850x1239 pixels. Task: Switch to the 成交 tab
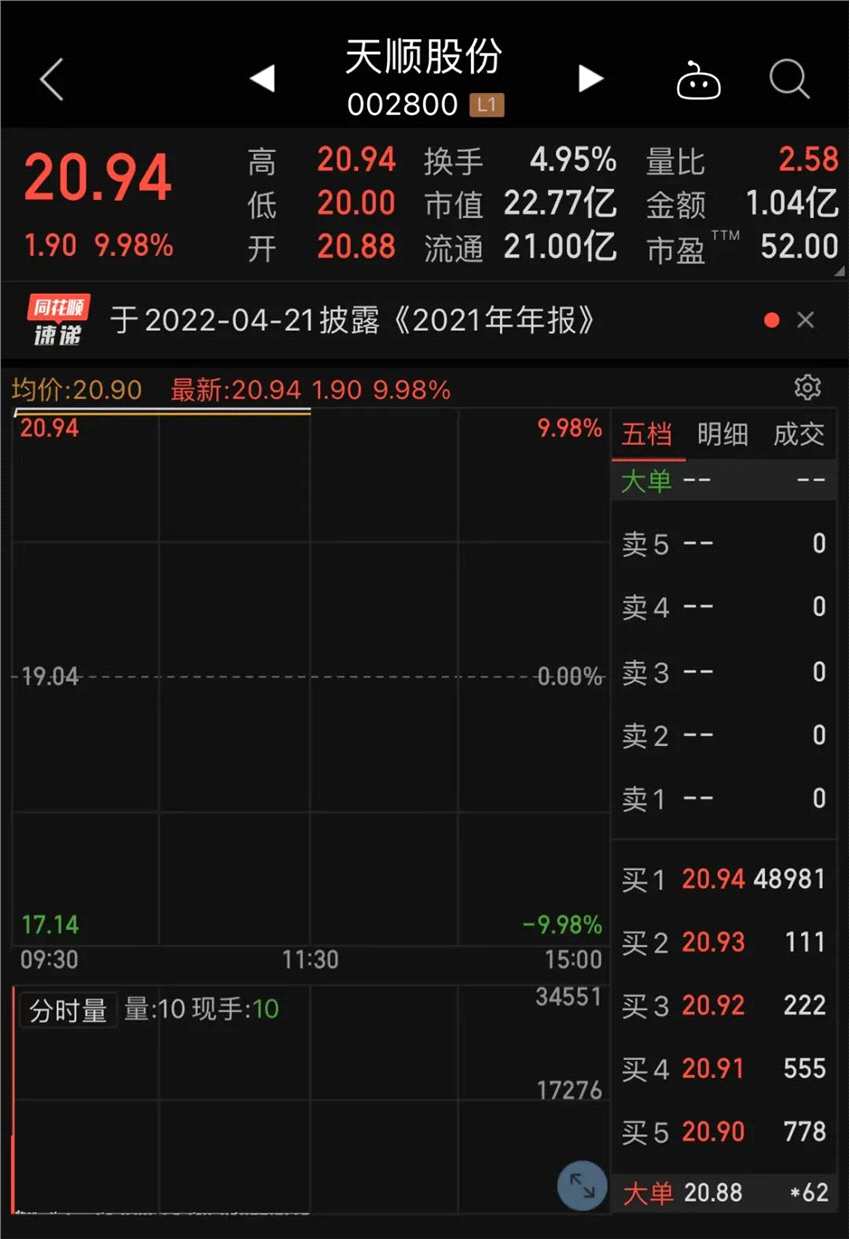[798, 434]
